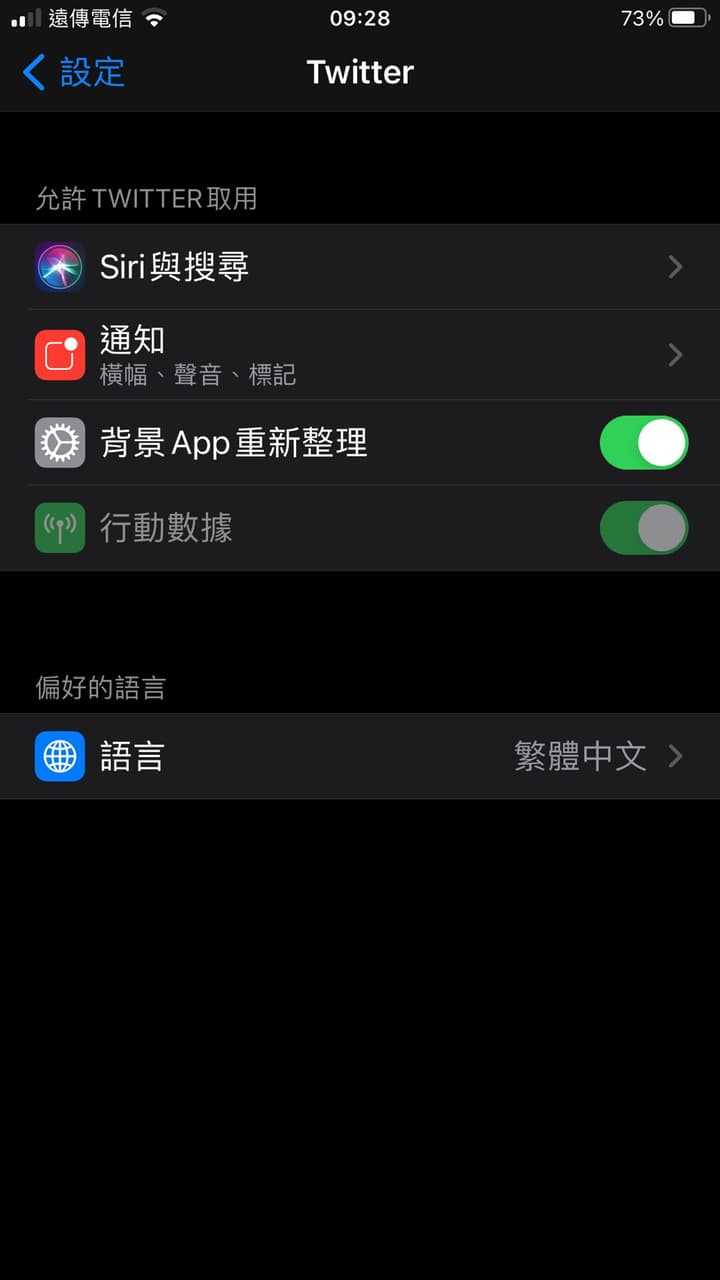720x1280 pixels.
Task: Click the Siri colorful sphere icon
Action: (x=59, y=266)
